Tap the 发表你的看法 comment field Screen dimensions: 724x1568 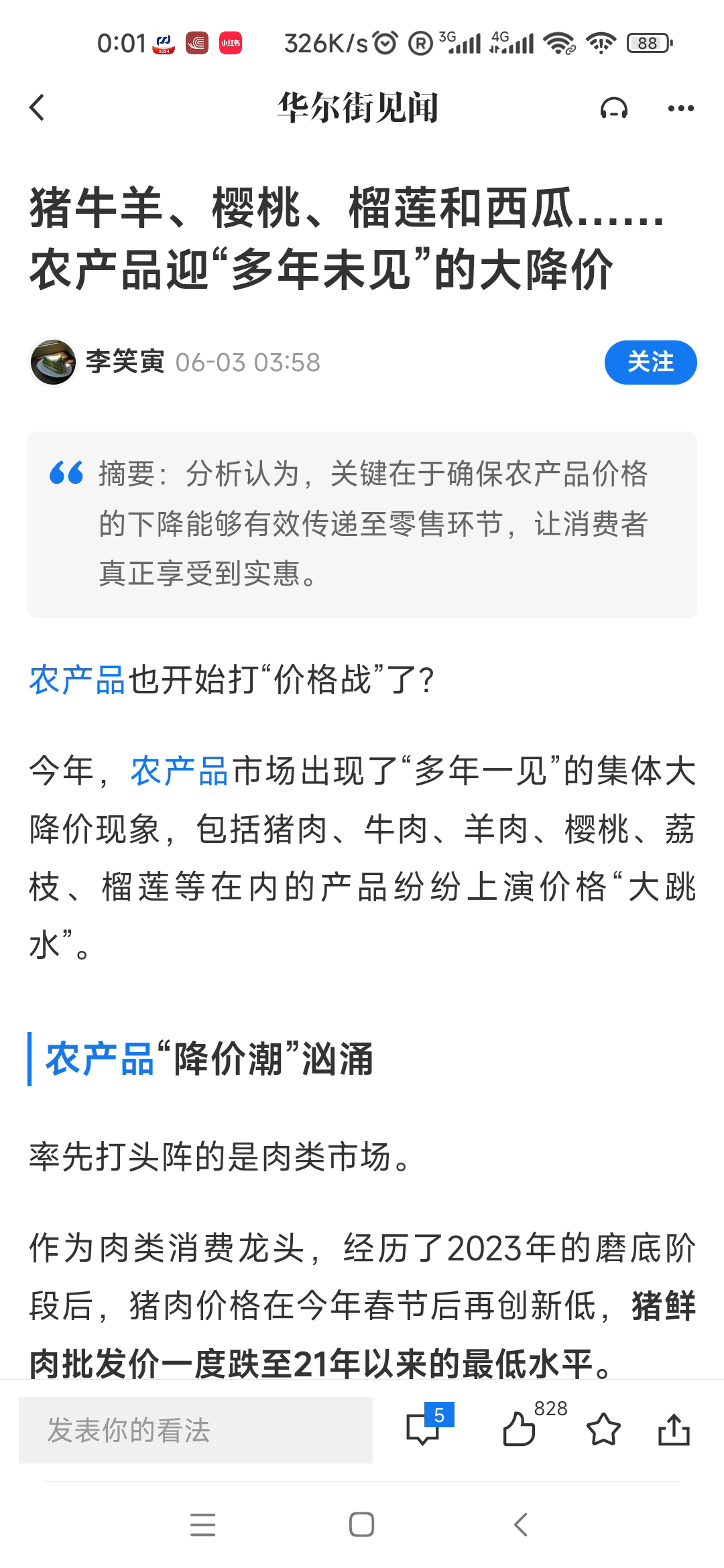coord(196,1430)
